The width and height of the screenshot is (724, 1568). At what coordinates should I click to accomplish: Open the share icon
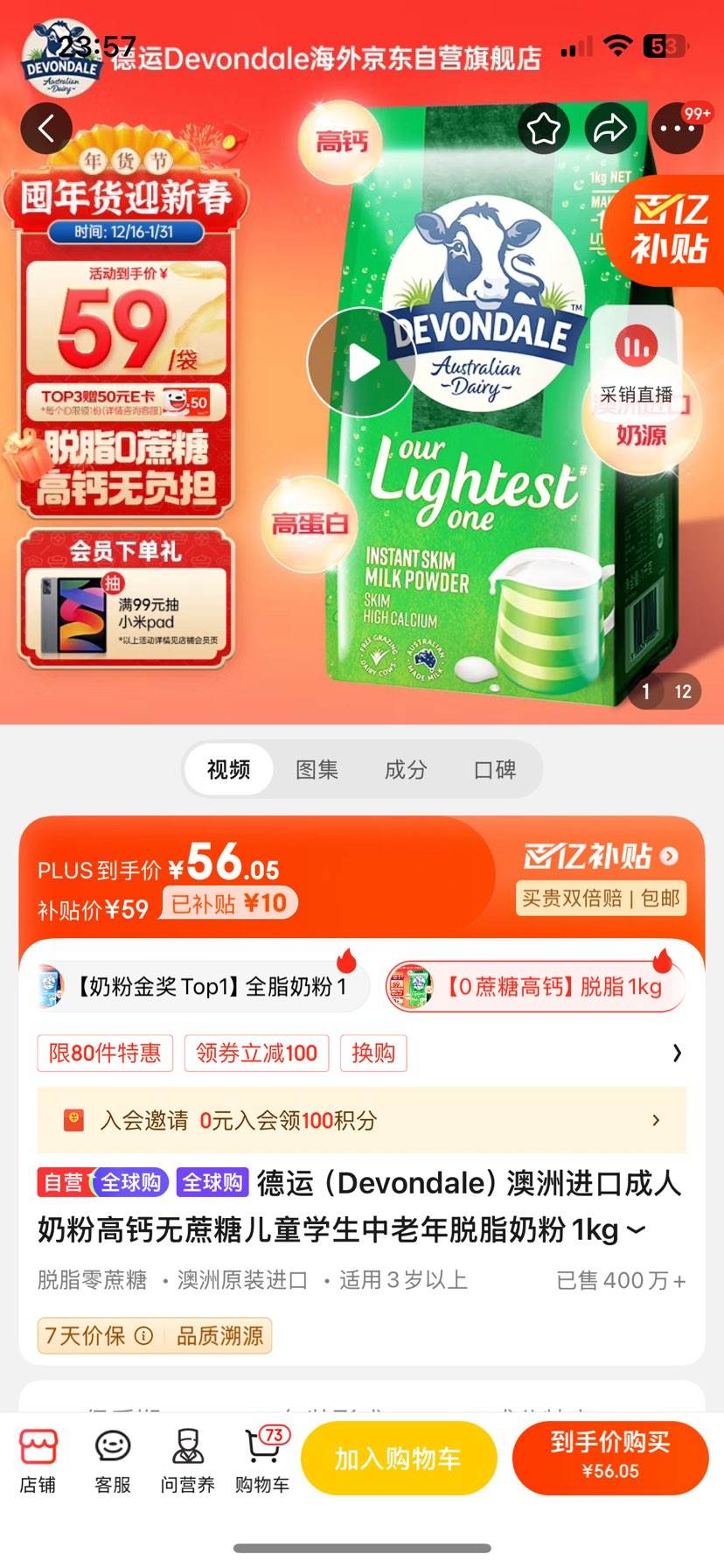(609, 128)
